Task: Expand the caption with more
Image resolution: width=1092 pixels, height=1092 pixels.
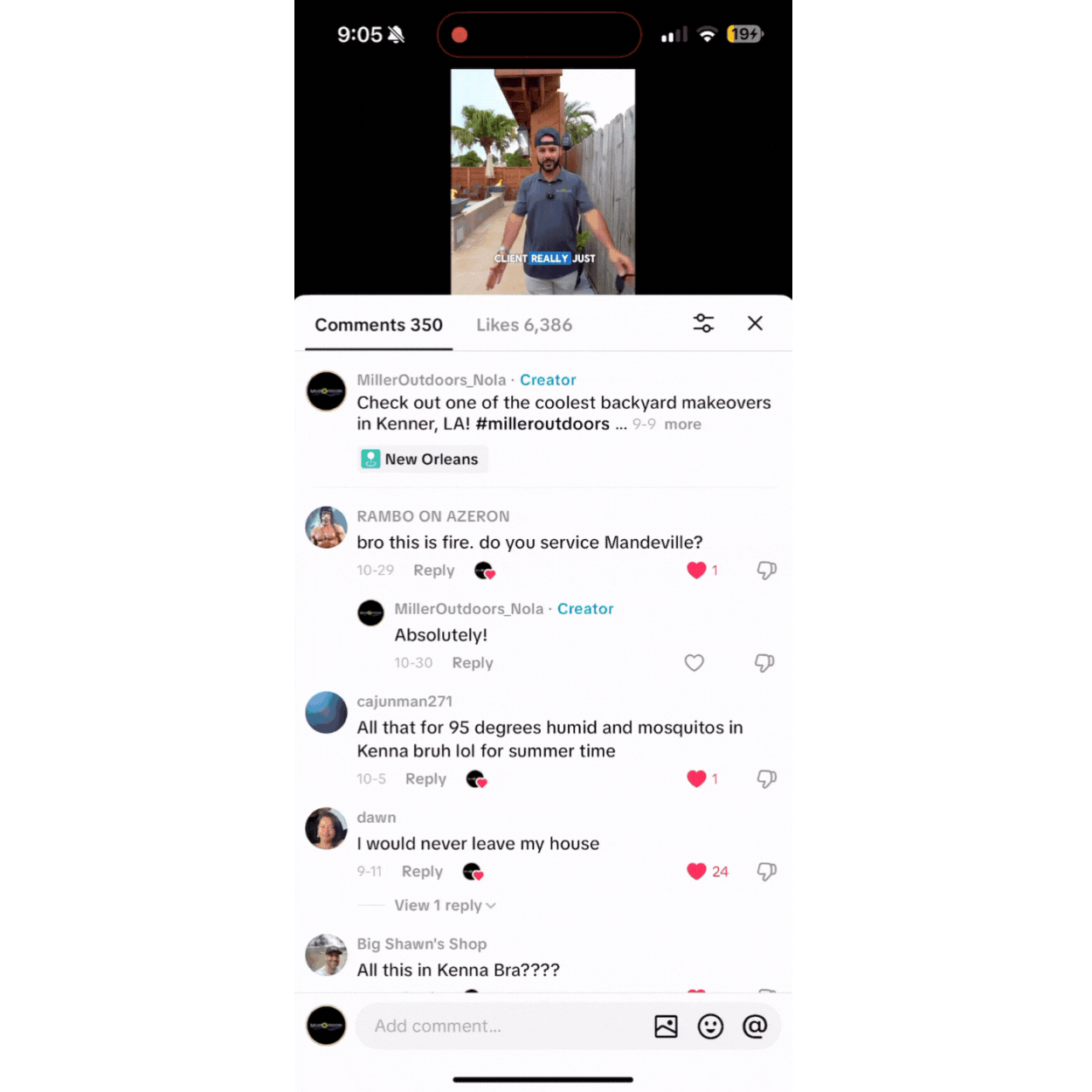Action: pos(682,425)
